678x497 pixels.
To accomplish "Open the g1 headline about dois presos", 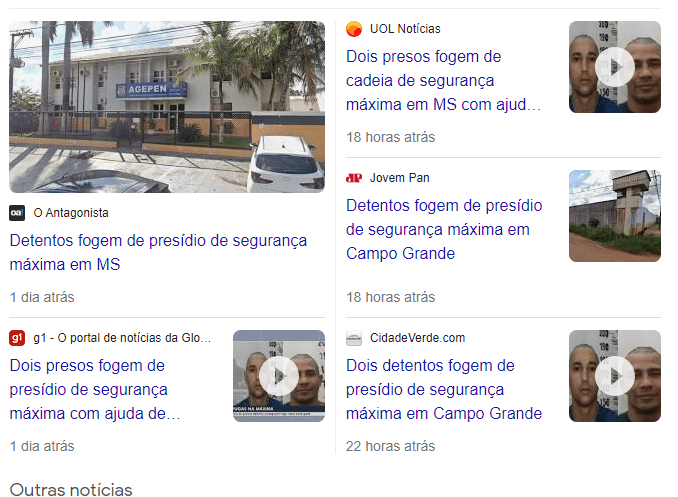I will [97, 389].
